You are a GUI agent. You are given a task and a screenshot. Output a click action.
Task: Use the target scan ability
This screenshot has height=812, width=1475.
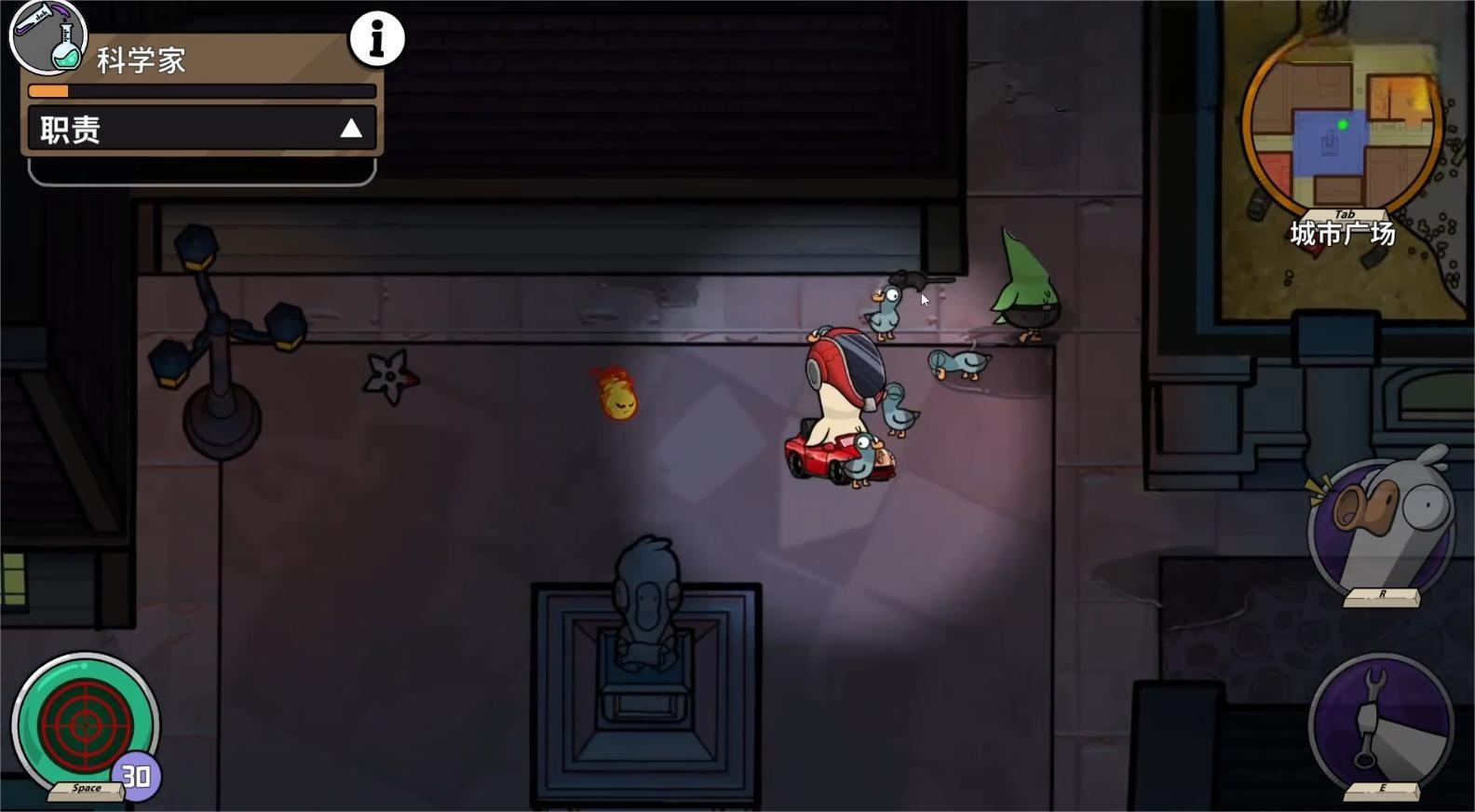coord(85,724)
